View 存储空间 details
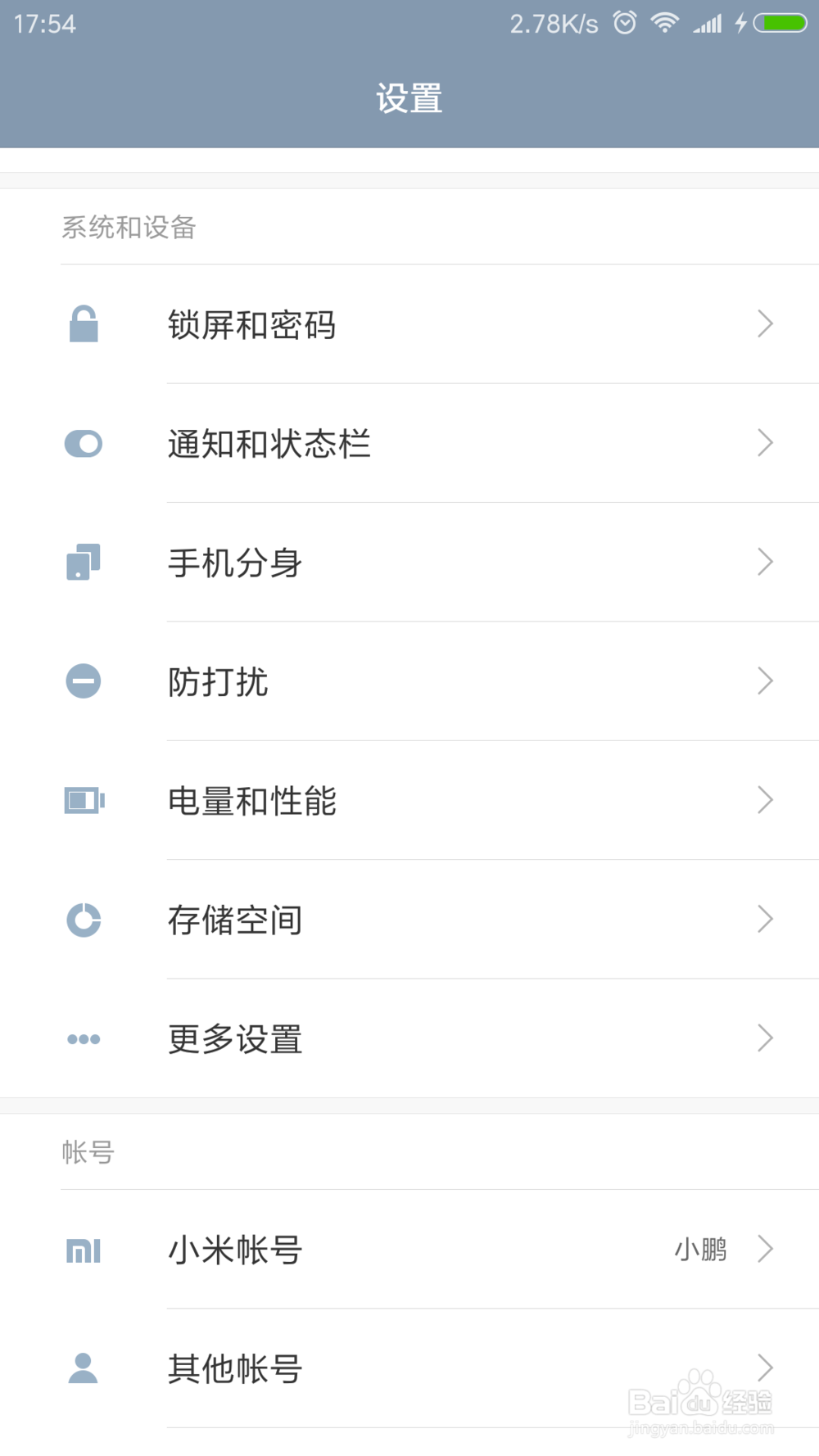Viewport: 819px width, 1456px height. coord(409,919)
